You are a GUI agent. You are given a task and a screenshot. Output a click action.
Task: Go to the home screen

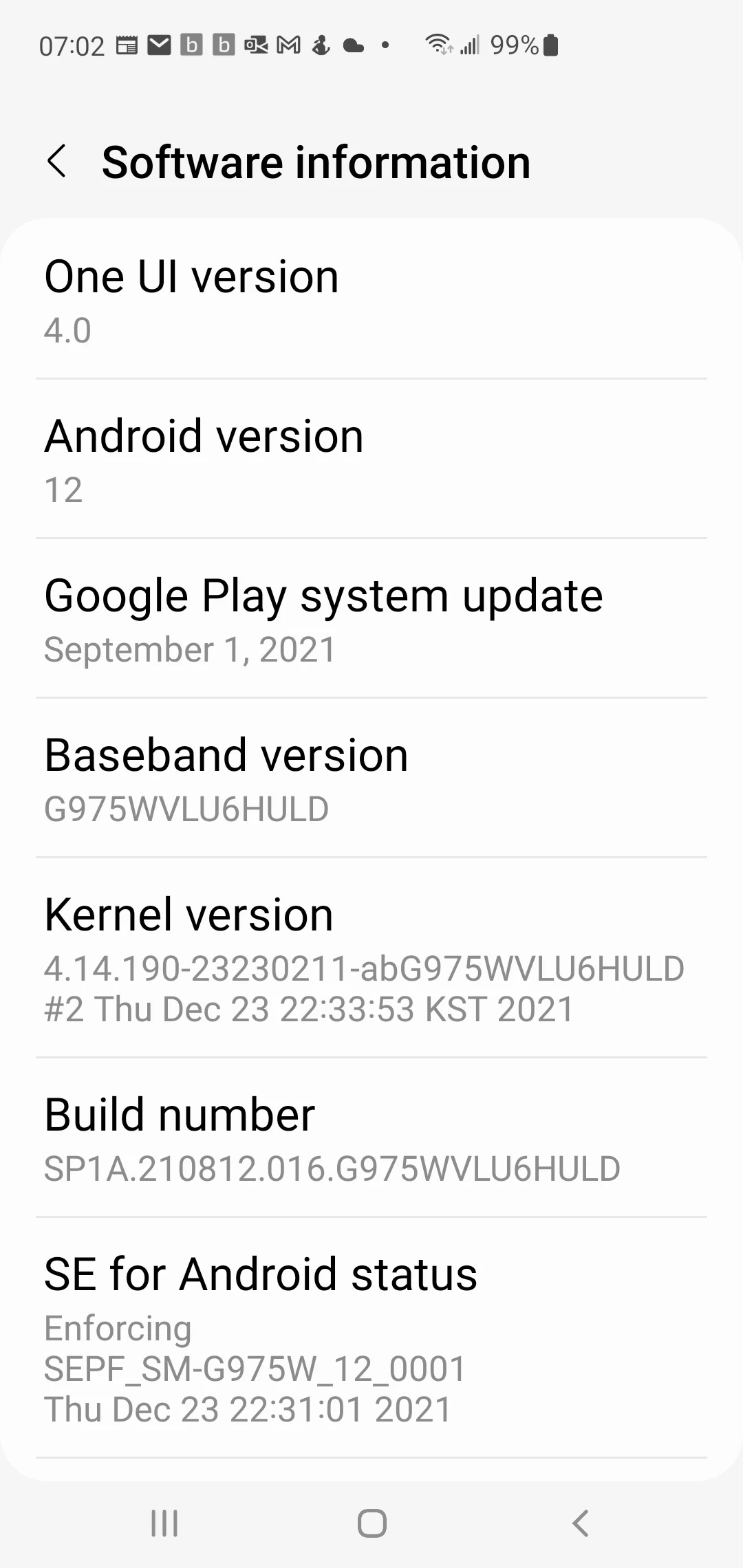(x=371, y=1523)
